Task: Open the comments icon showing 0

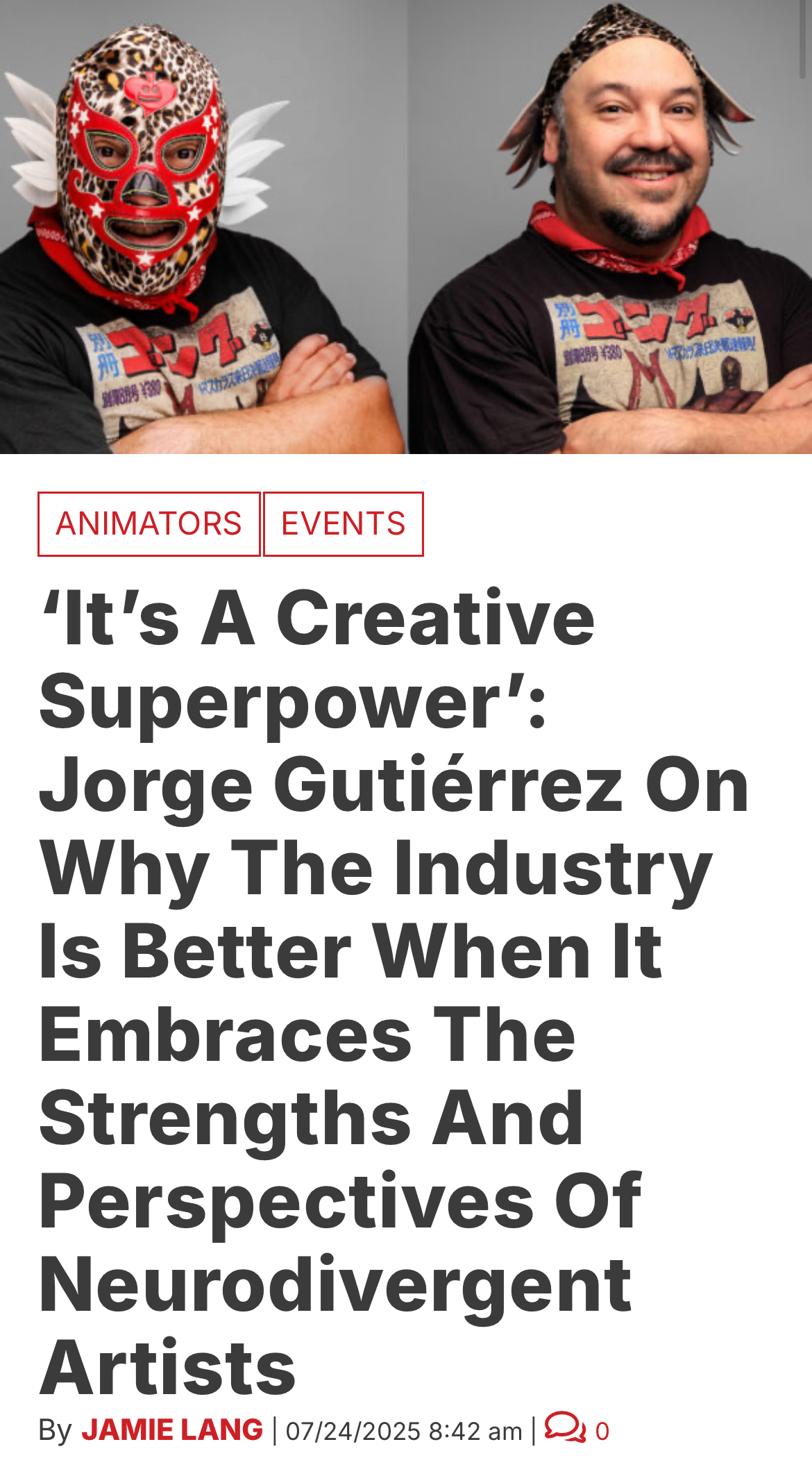Action: (566, 1429)
